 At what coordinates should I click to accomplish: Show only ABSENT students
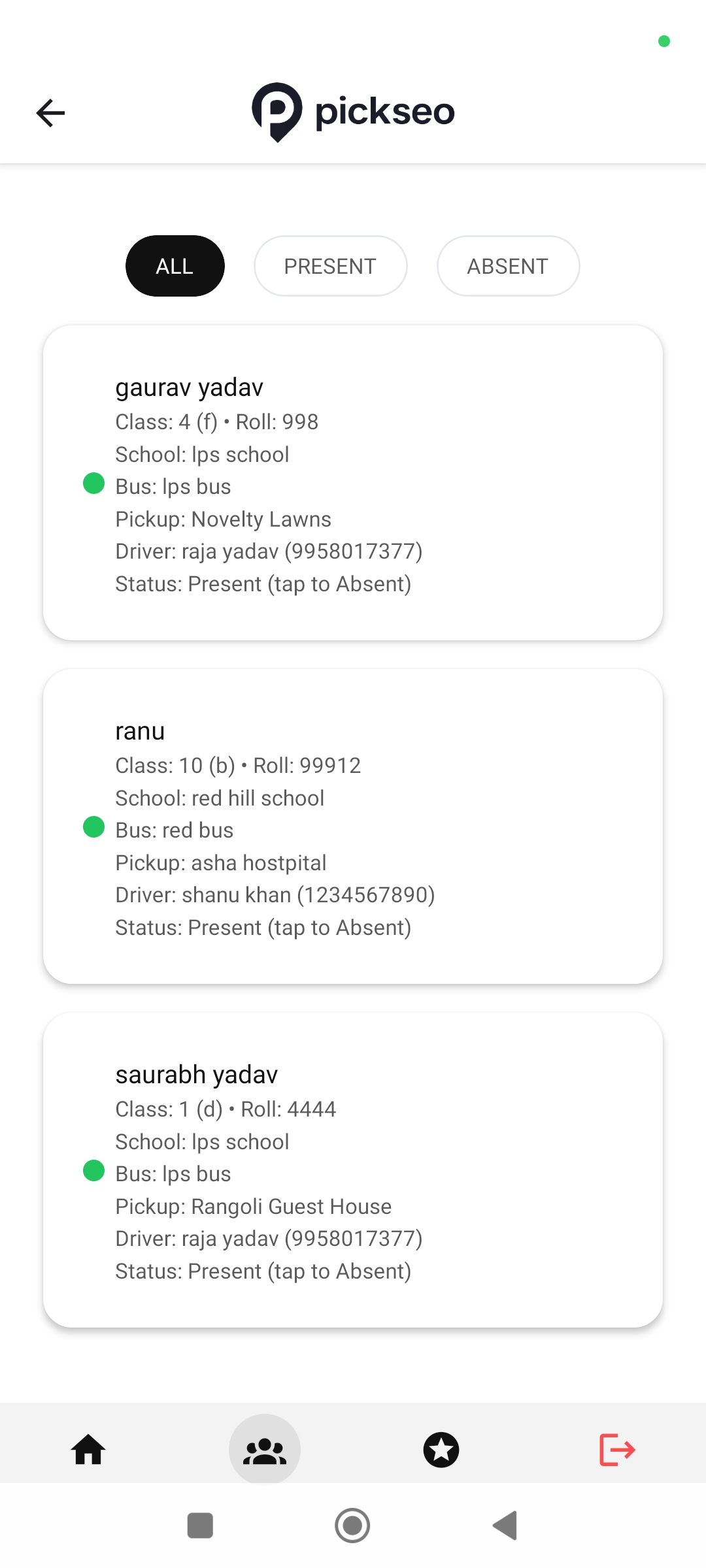[x=508, y=266]
